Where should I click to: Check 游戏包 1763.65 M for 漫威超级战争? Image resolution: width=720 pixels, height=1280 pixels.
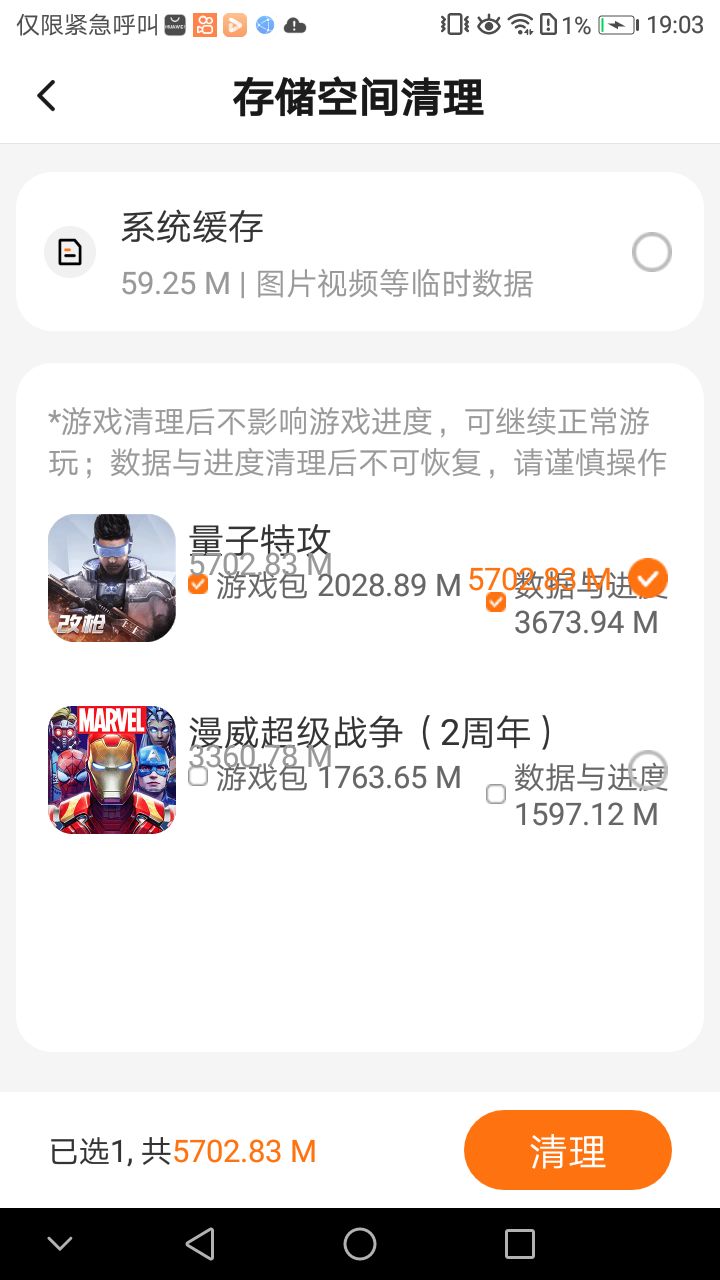pyautogui.click(x=198, y=776)
